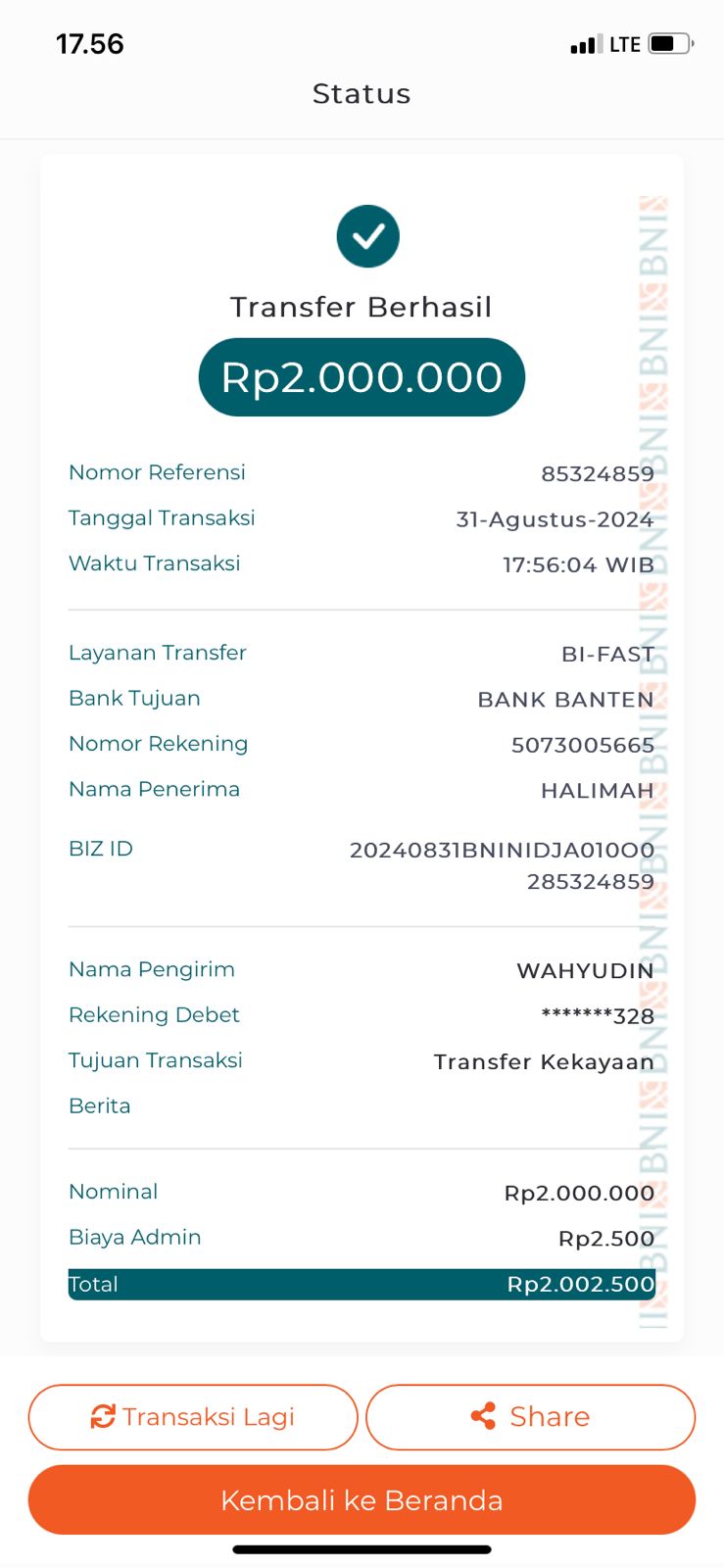This screenshot has height=1568, width=724.
Task: Tap Transaksi Lagi to repeat the transfer
Action: point(193,1416)
